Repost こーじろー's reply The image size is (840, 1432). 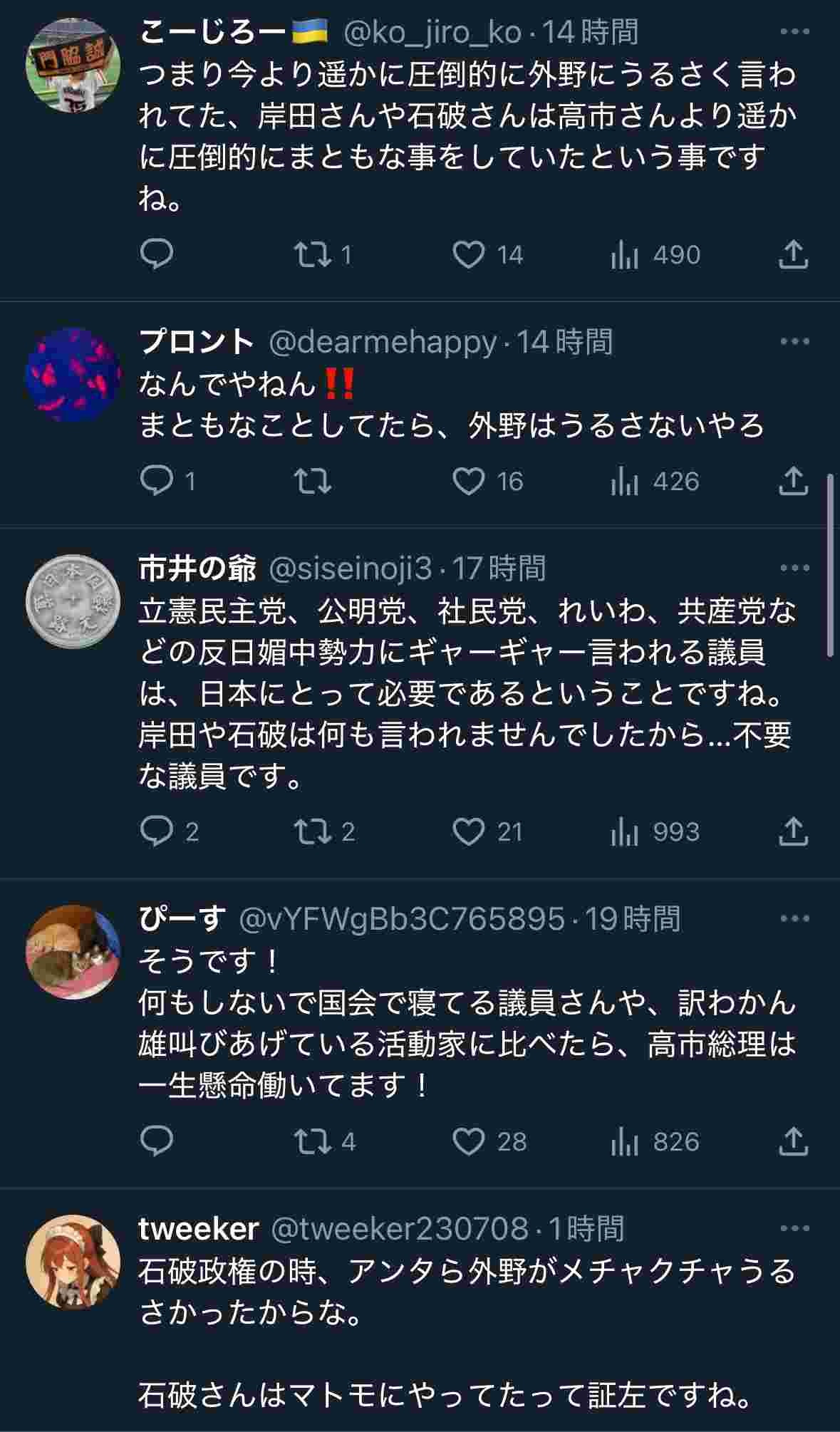click(313, 255)
